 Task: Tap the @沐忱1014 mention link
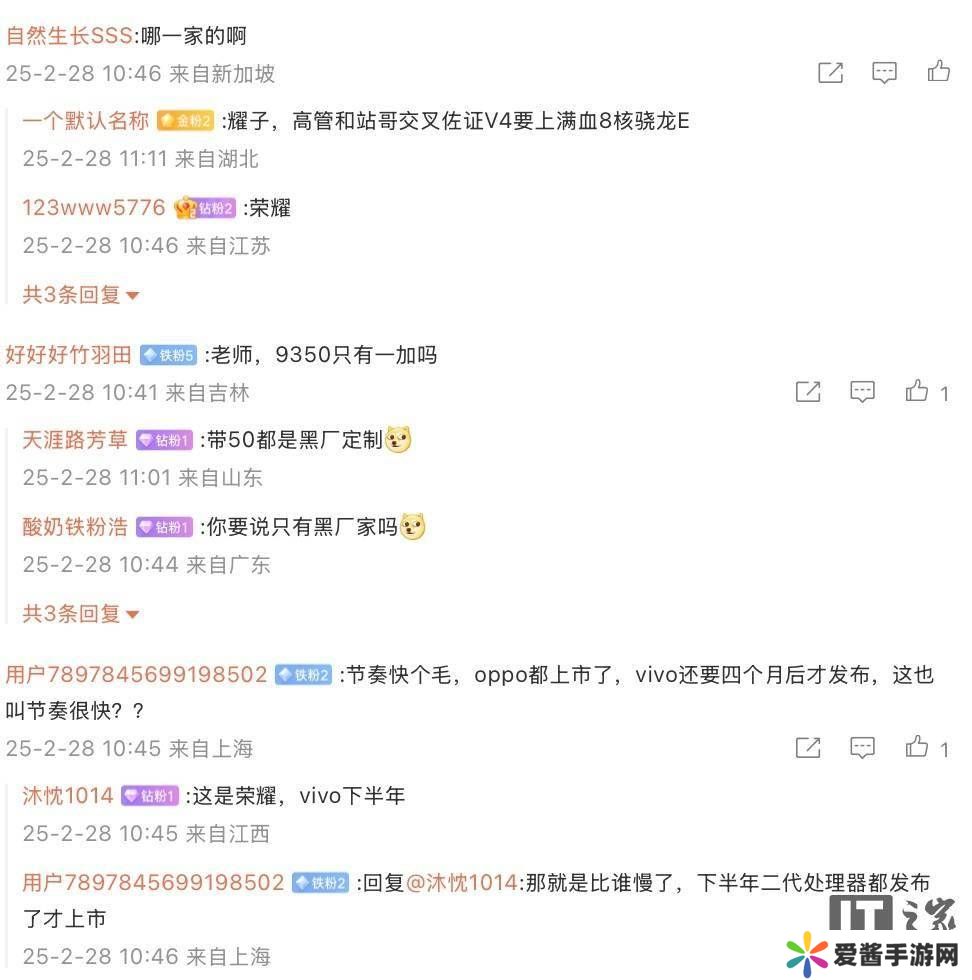tap(461, 883)
